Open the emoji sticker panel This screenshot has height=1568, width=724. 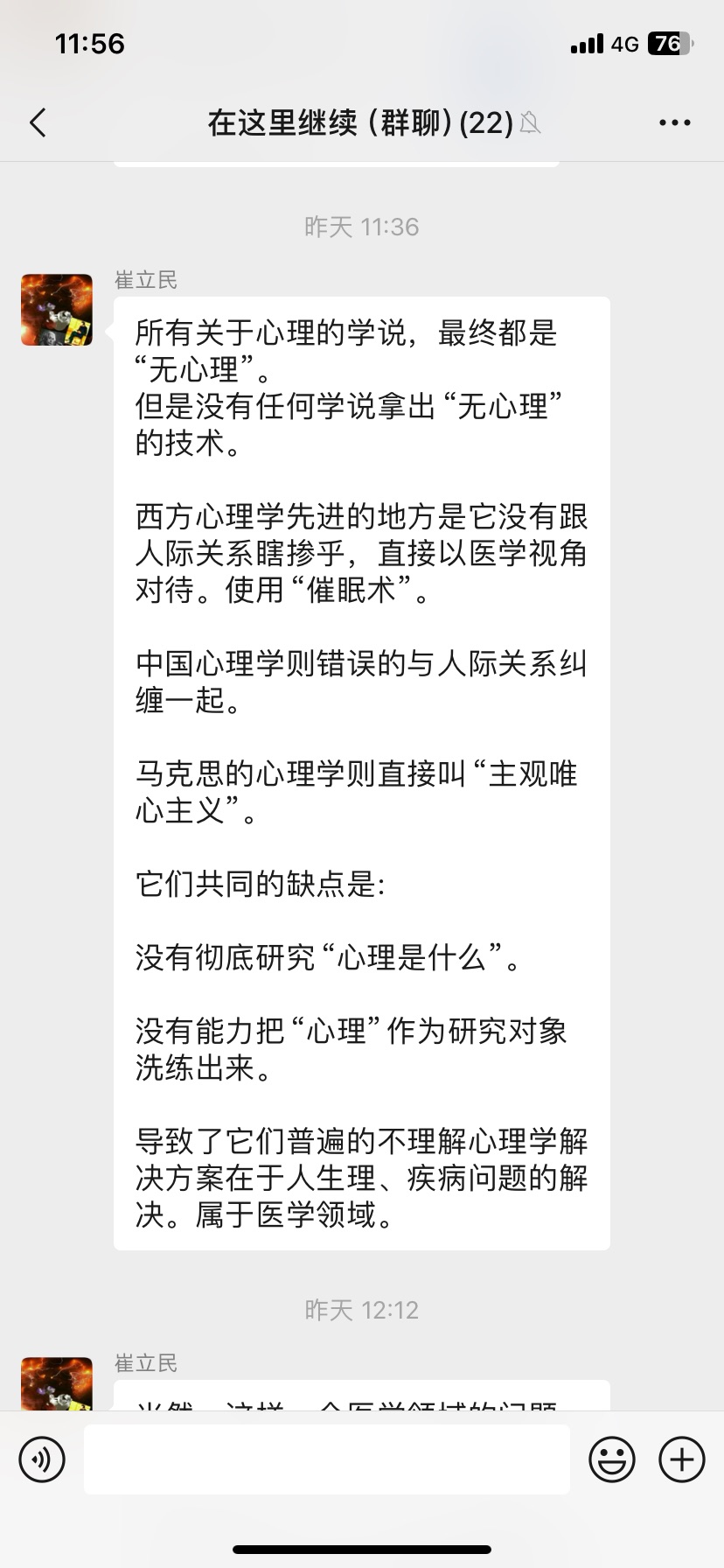(612, 1459)
